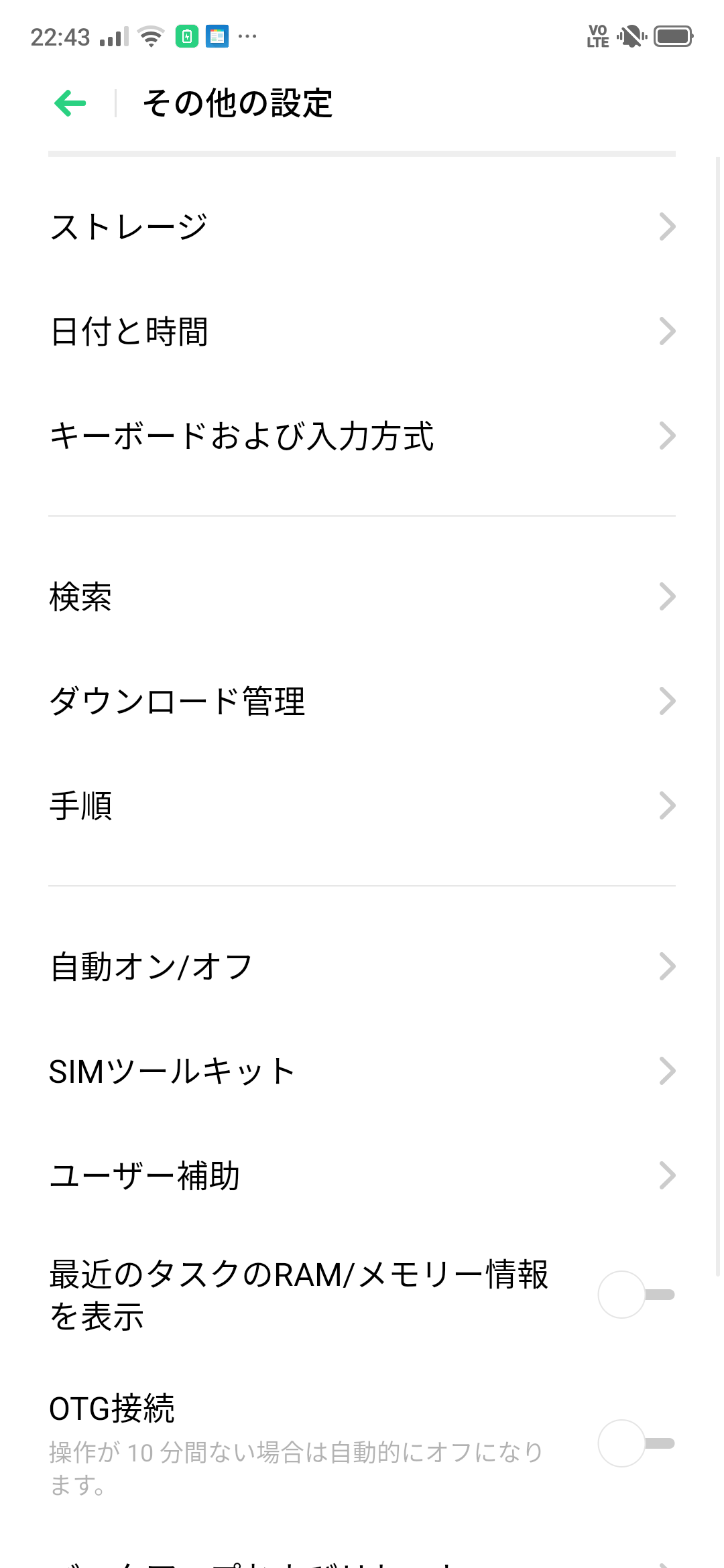Open 自動オン/オフ settings
Image resolution: width=724 pixels, height=1568 pixels.
tap(362, 966)
